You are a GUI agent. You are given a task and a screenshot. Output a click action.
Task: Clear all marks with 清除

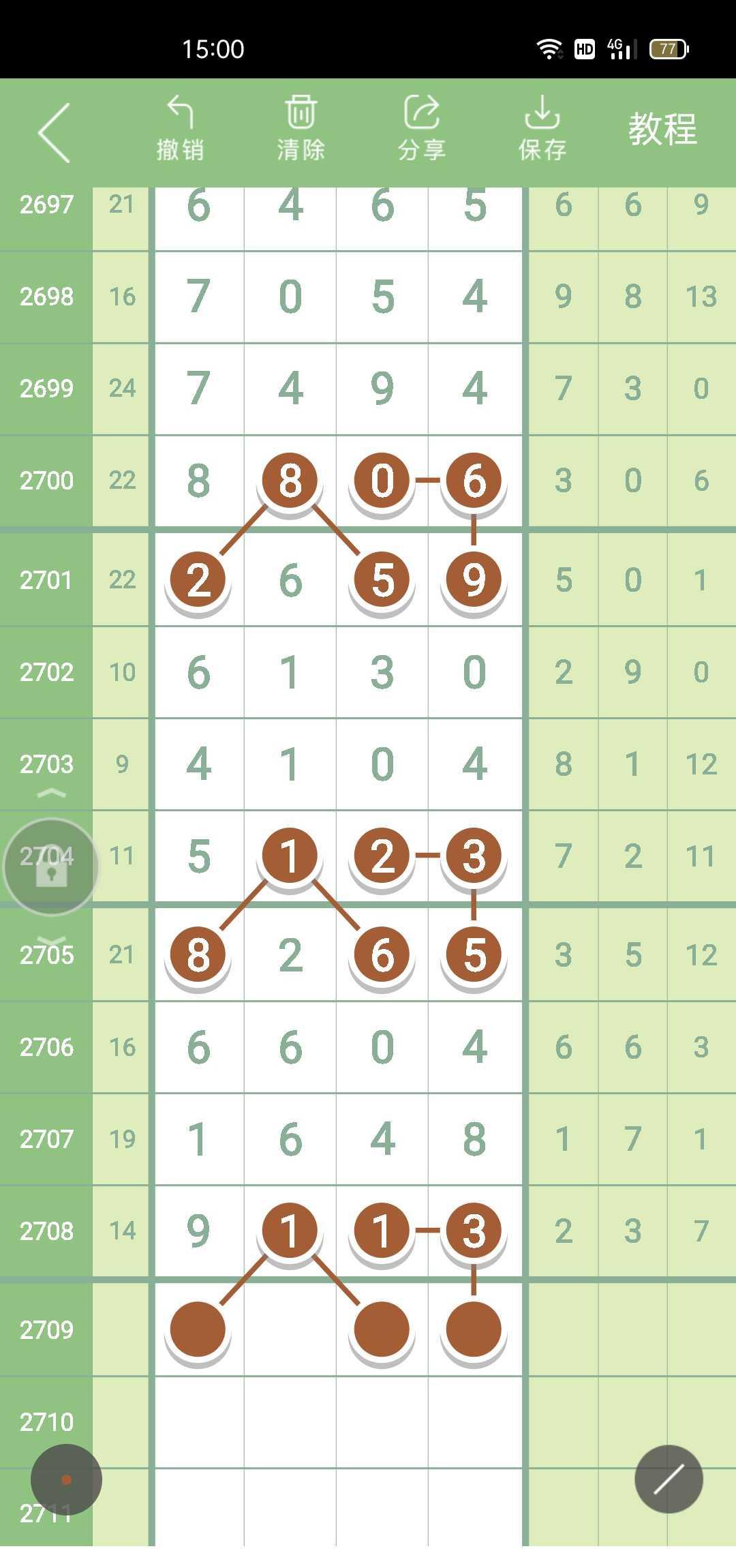click(x=301, y=129)
